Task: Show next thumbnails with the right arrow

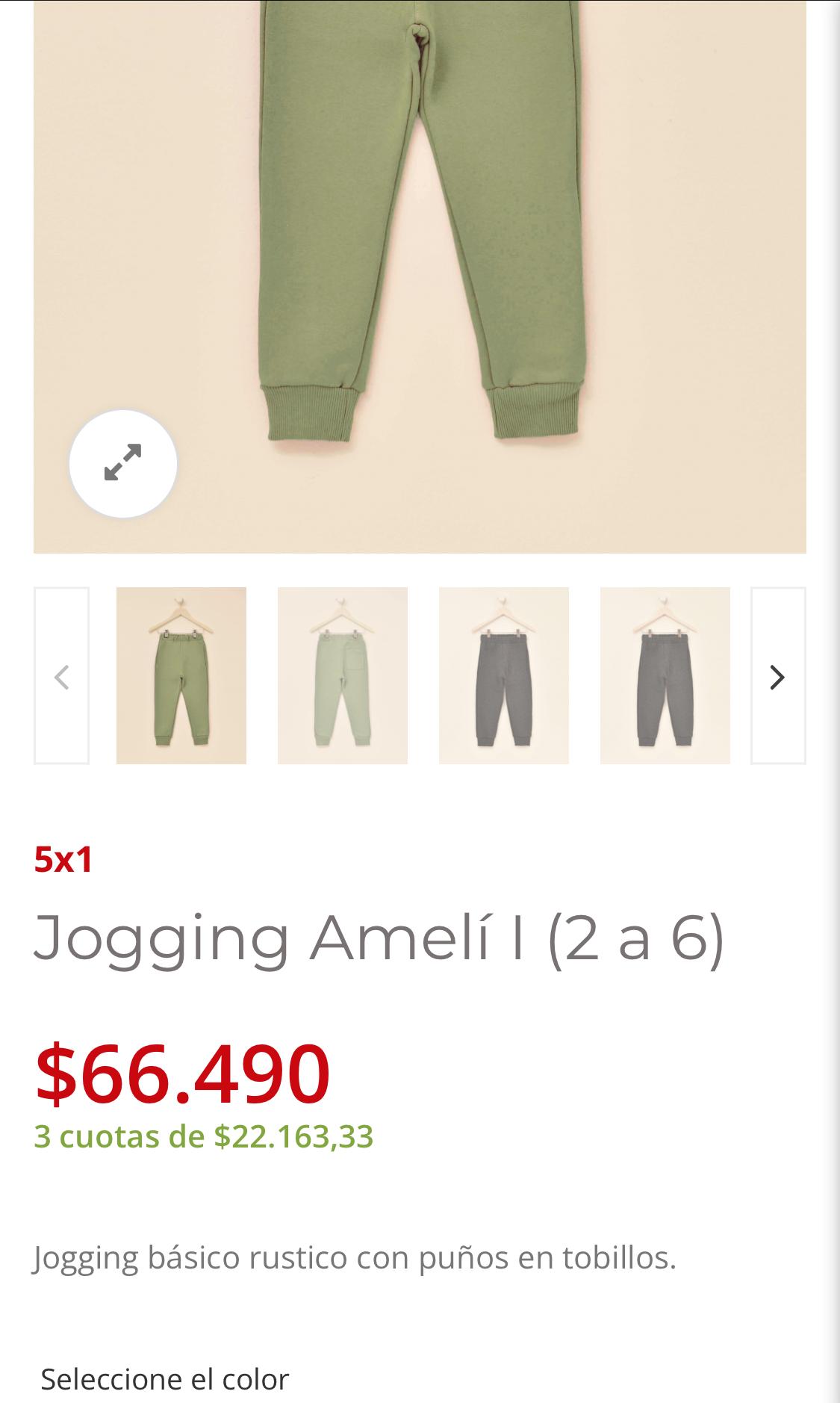Action: [x=777, y=676]
